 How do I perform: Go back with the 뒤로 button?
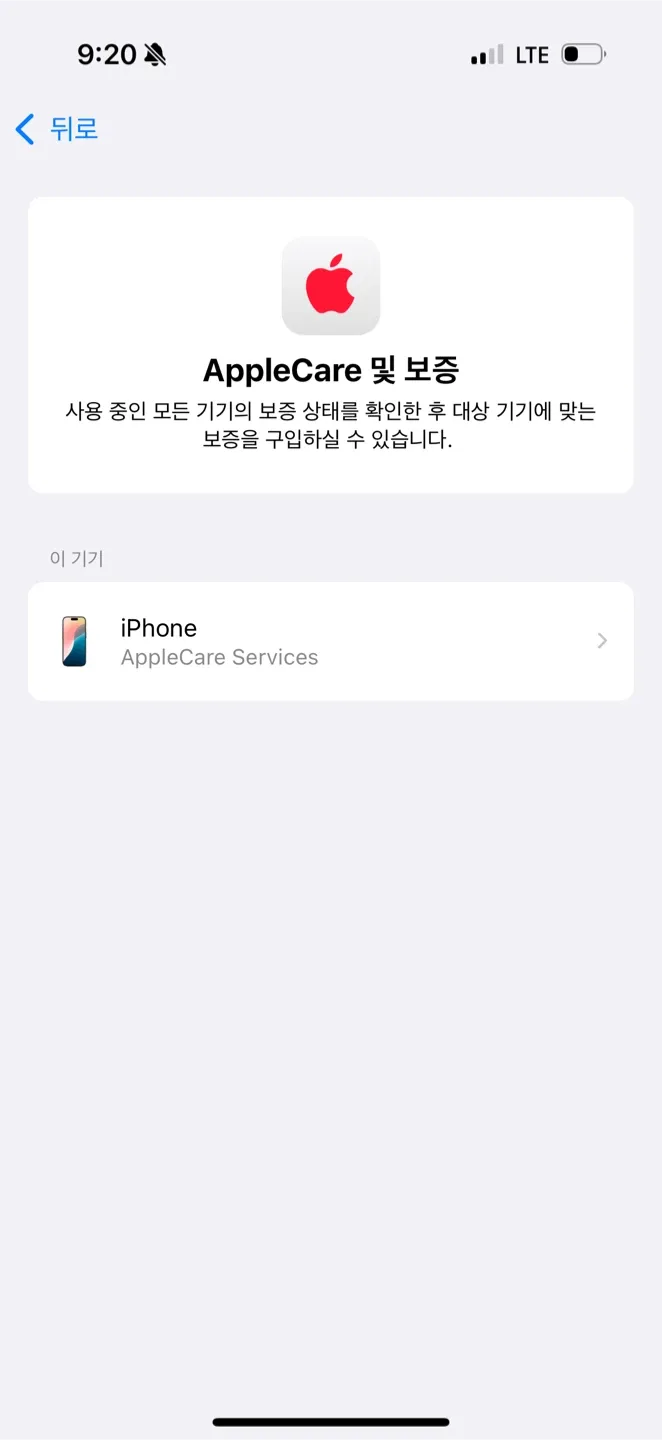tap(57, 129)
